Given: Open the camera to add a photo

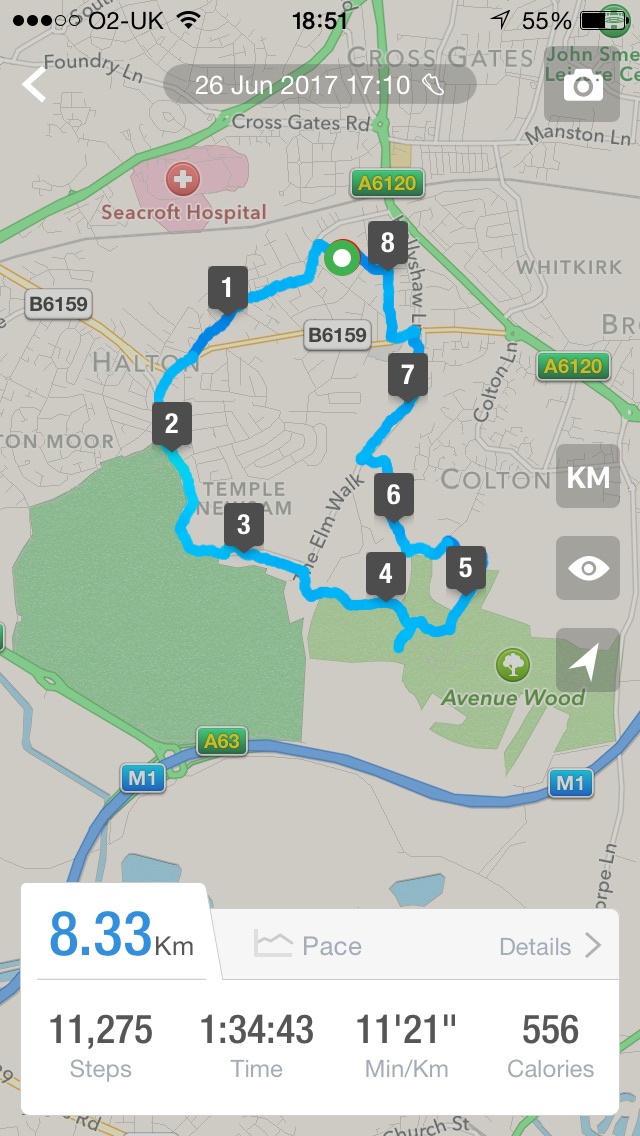Looking at the screenshot, I should pyautogui.click(x=582, y=87).
